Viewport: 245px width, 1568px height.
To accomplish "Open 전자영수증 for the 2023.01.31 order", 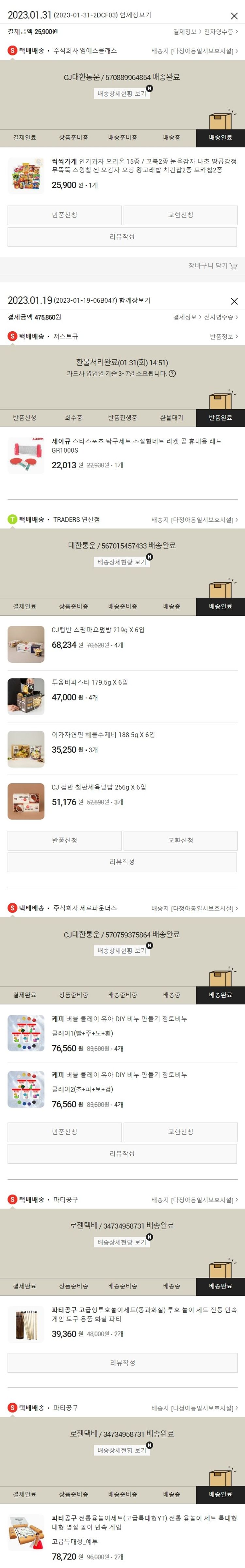I will click(220, 32).
